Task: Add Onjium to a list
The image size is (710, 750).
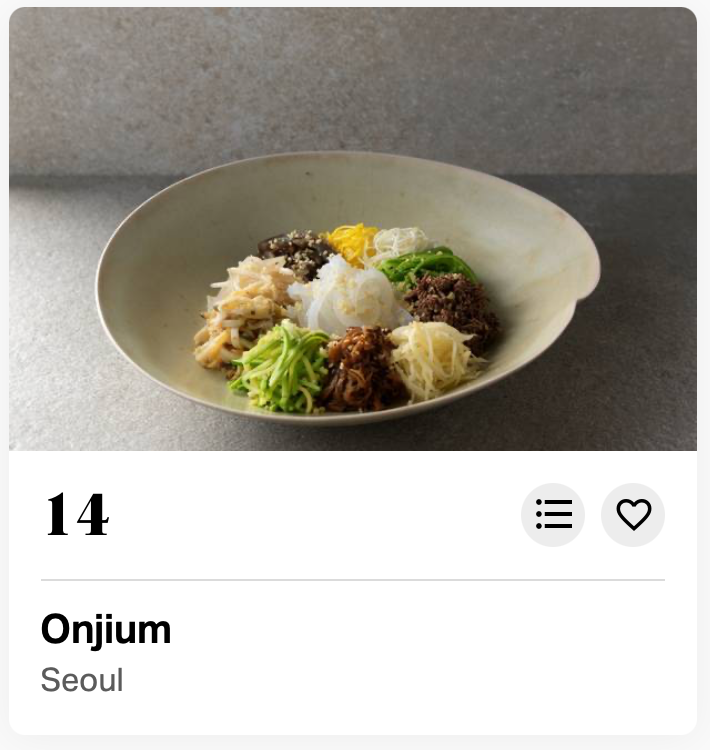Action: click(x=553, y=515)
